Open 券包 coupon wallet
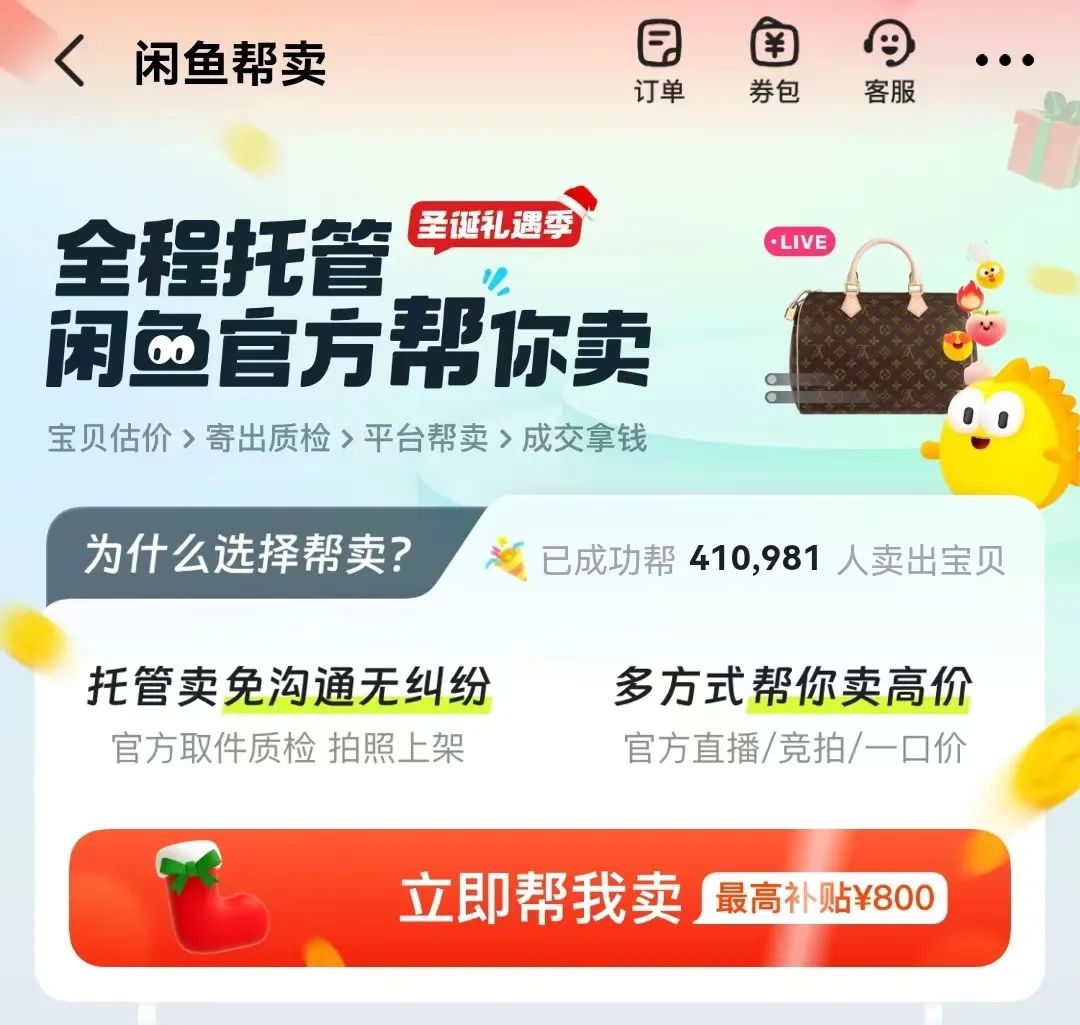The height and width of the screenshot is (1025, 1080). (774, 60)
